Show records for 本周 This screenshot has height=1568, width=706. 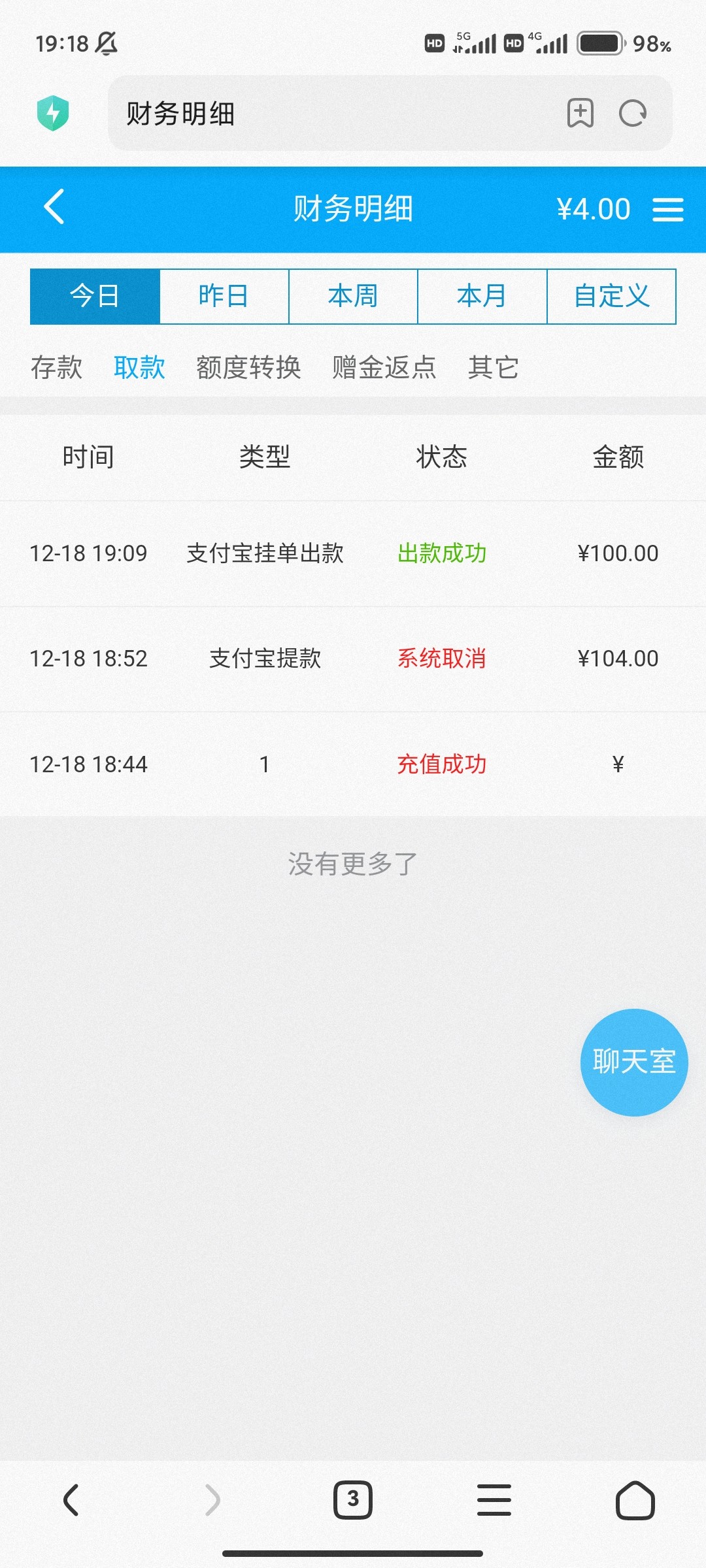(x=353, y=296)
